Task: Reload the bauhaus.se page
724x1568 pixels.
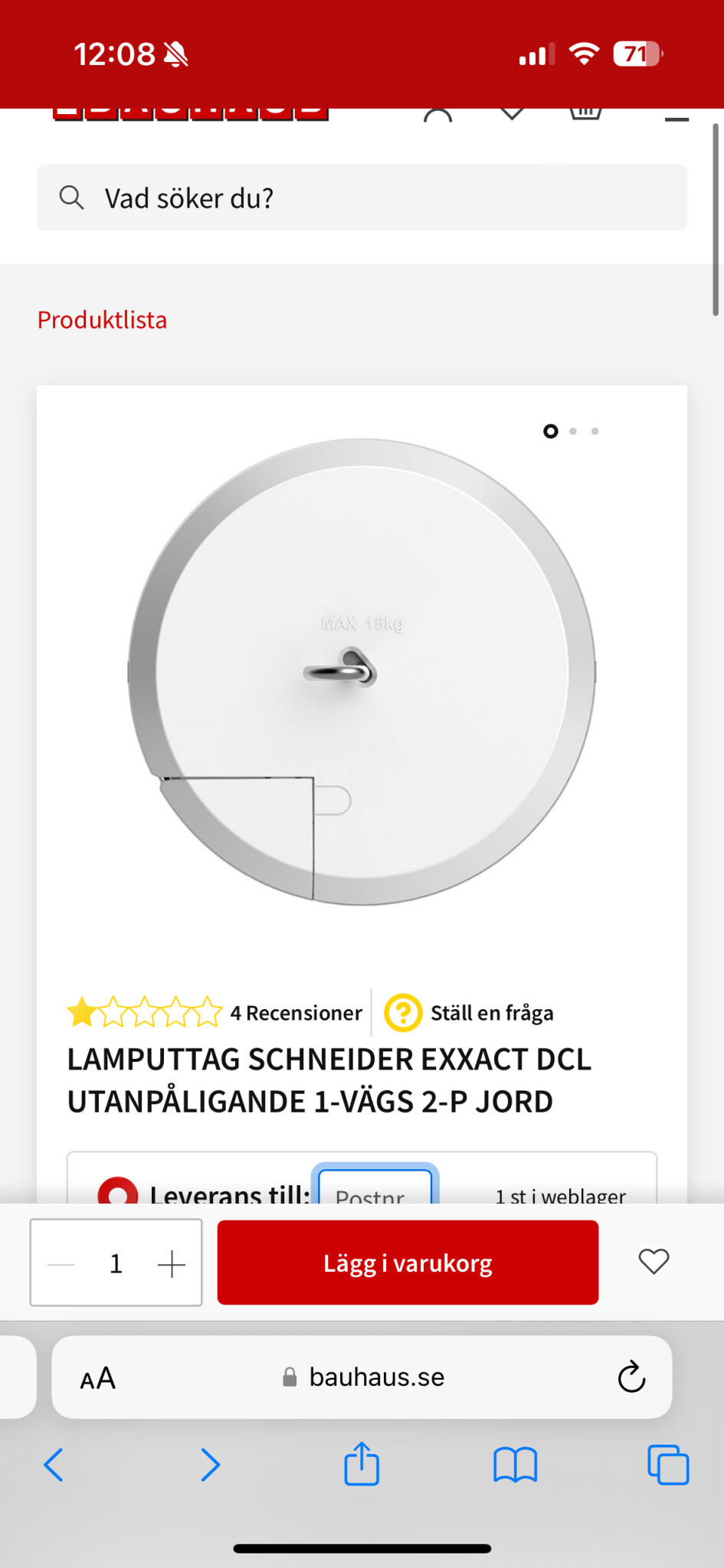Action: click(x=631, y=1377)
